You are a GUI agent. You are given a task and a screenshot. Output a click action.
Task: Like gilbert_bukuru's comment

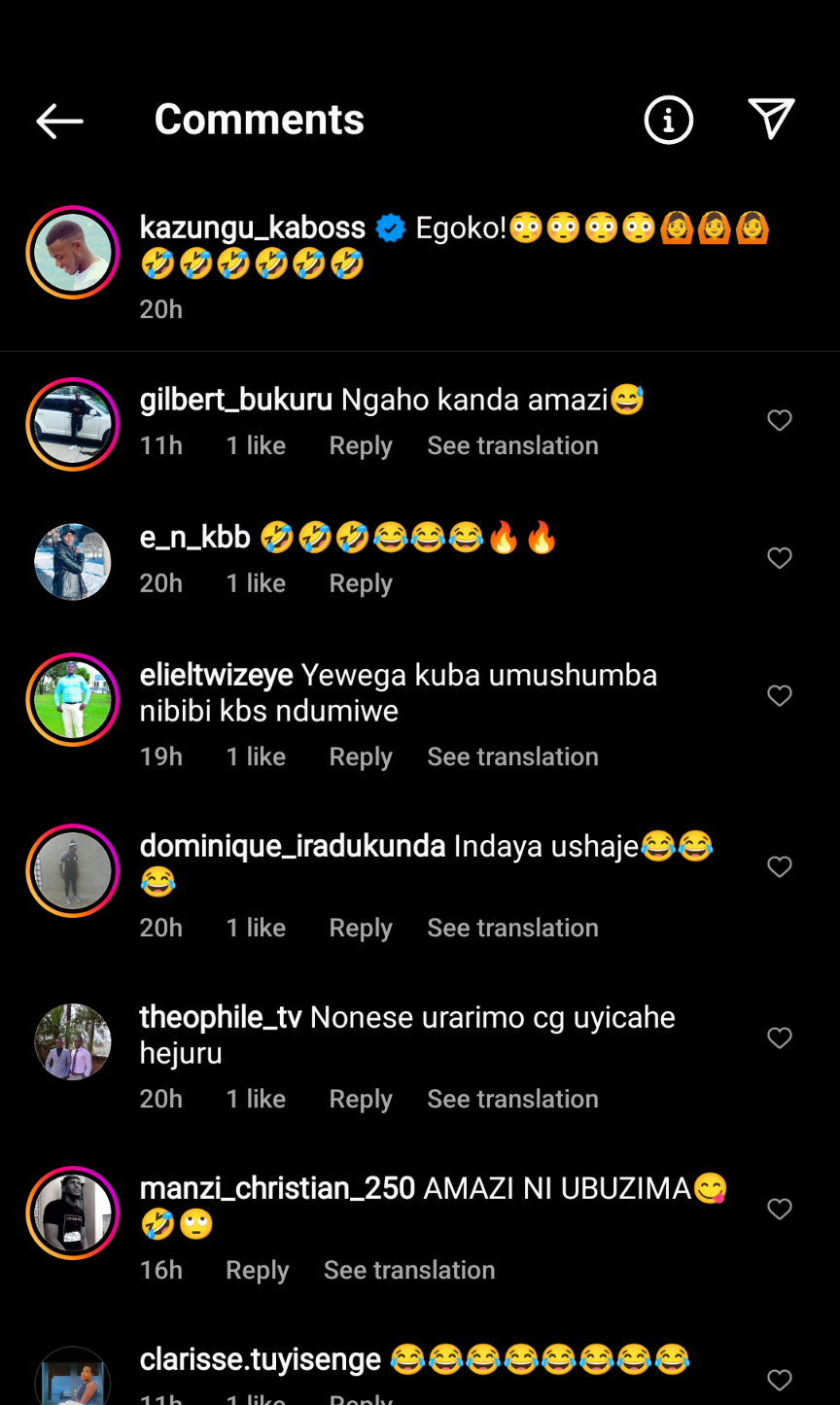780,420
